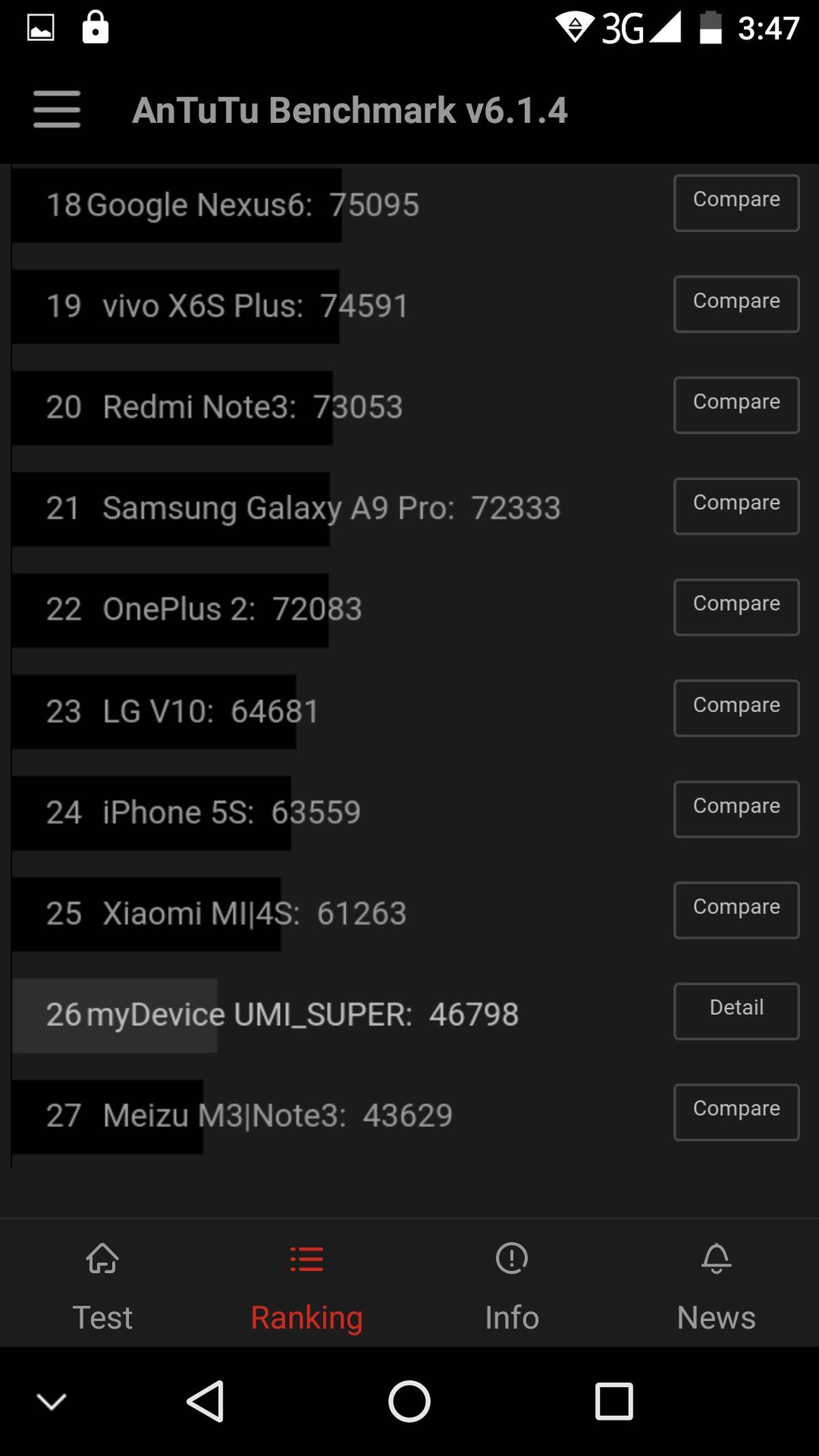Tap the system back button
819x1456 pixels.
tap(205, 1401)
